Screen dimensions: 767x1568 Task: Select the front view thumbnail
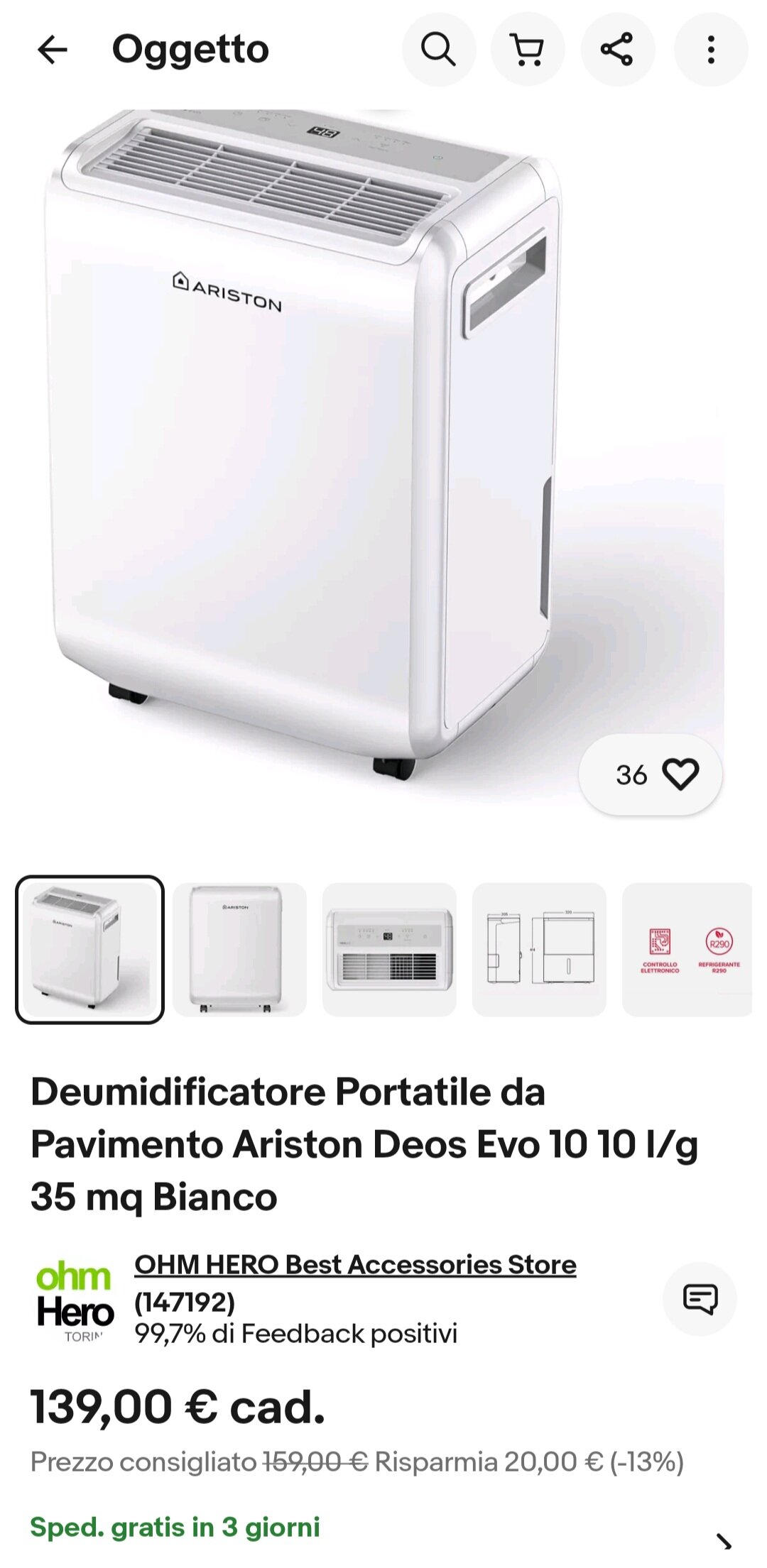click(239, 949)
